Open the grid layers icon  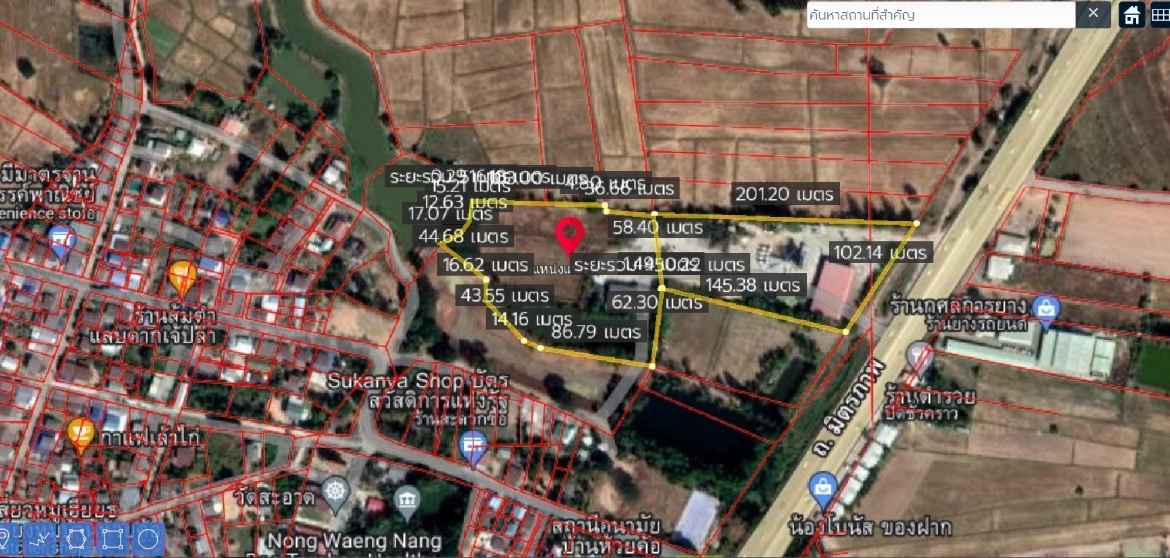point(1158,15)
